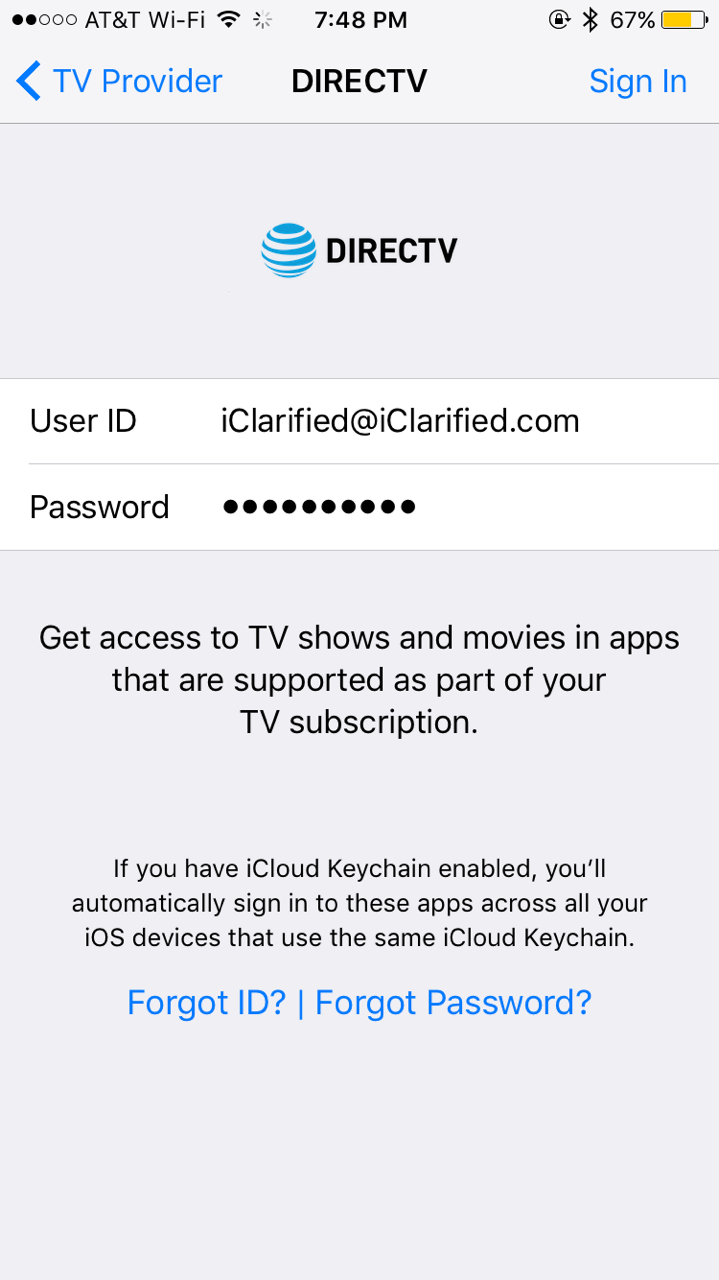This screenshot has width=719, height=1280.
Task: Open the Forgot ID? link
Action: click(x=206, y=1002)
